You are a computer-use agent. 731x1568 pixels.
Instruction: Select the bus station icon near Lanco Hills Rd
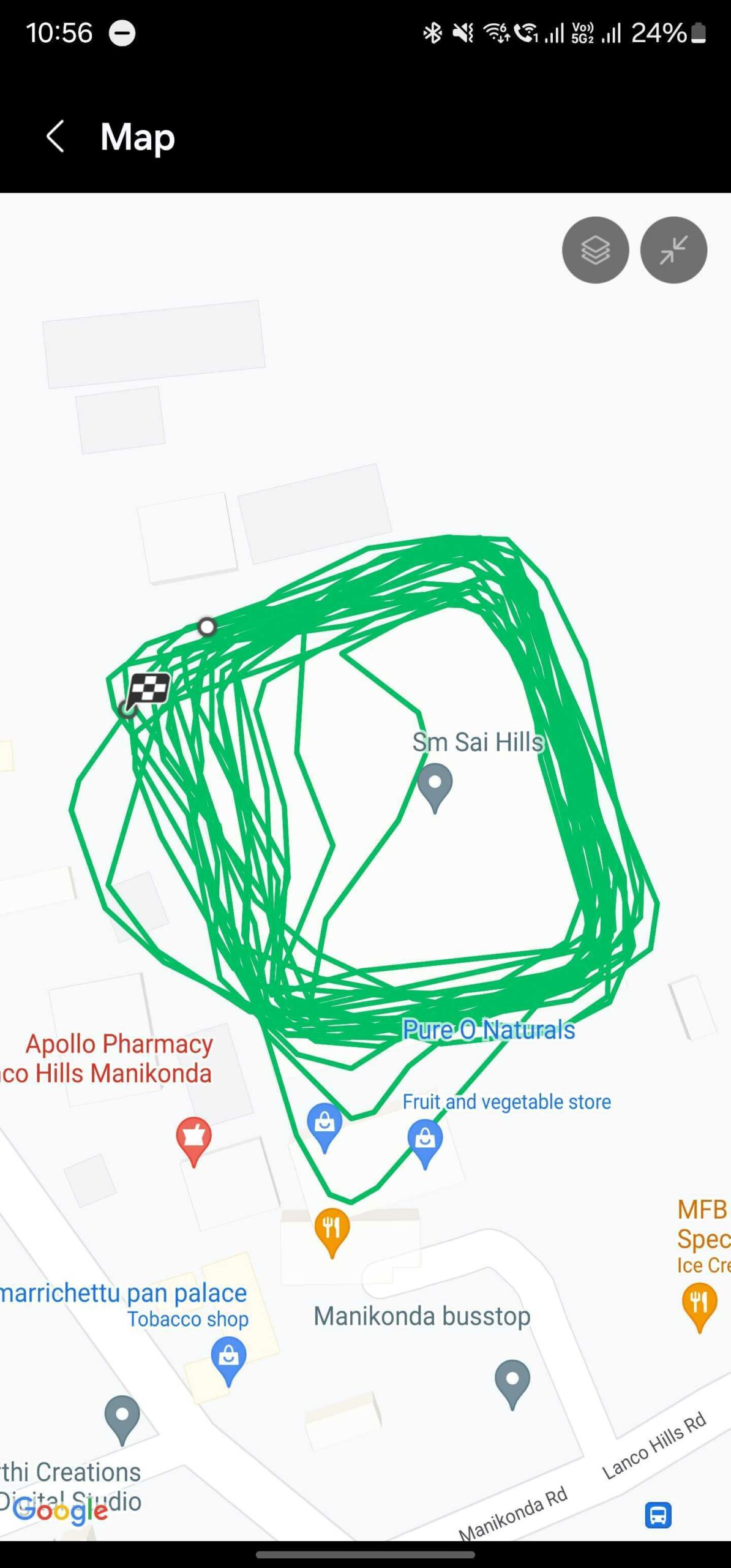pos(658,1515)
